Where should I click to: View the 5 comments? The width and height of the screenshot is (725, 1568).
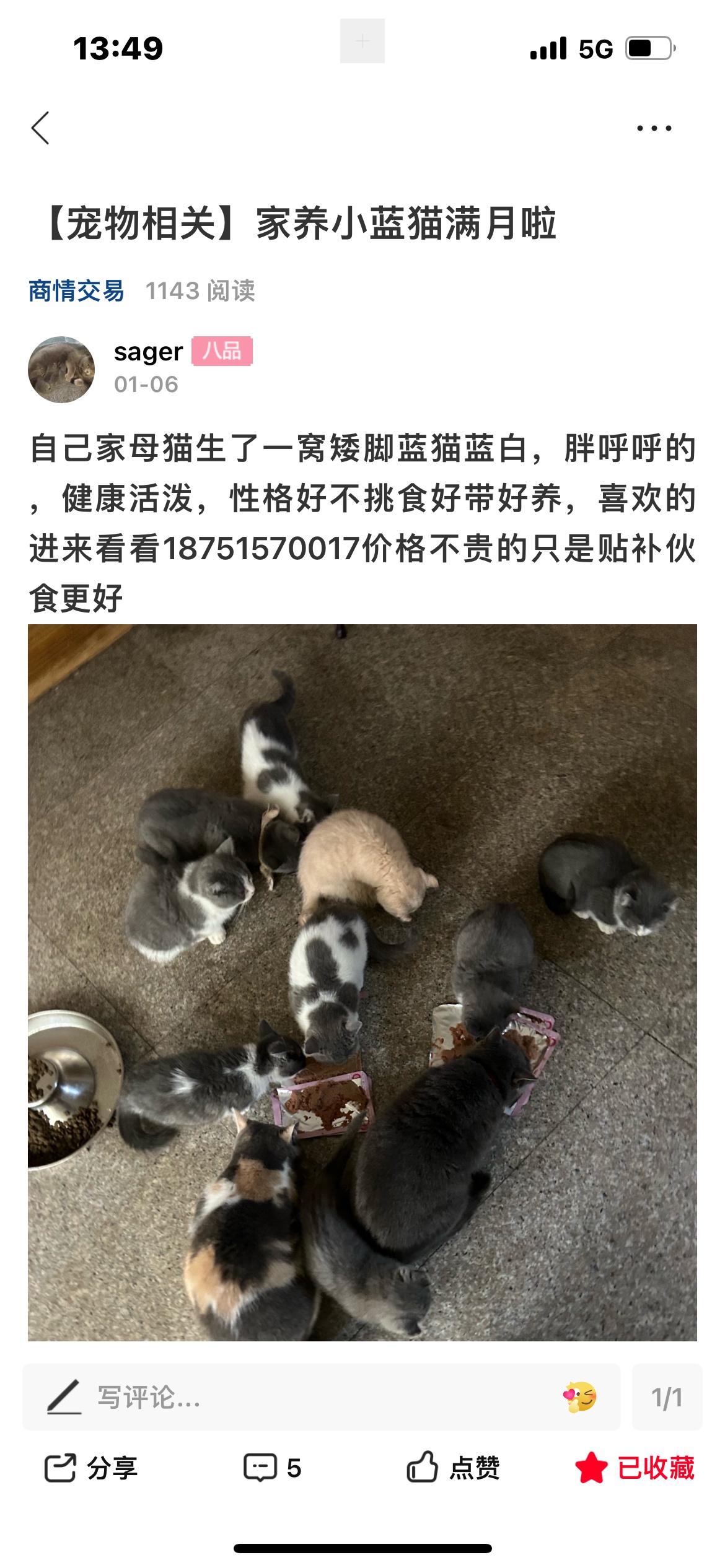(273, 1468)
